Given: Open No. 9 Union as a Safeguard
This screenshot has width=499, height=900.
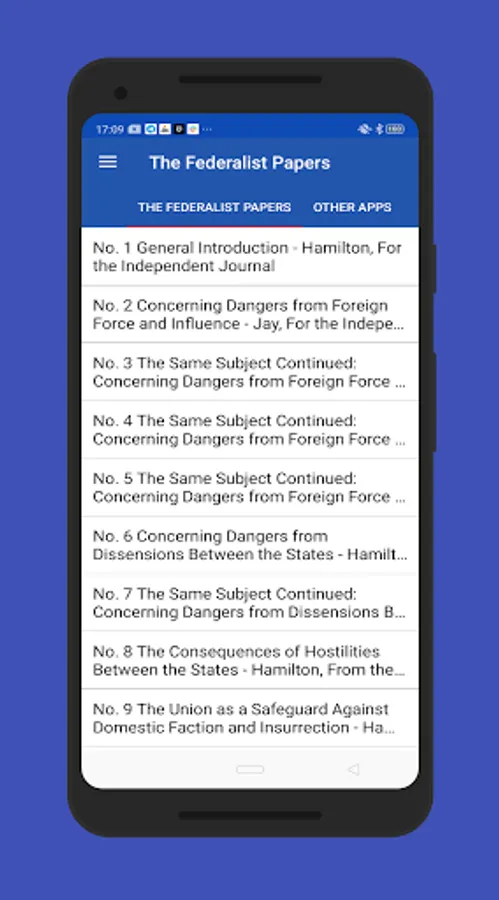Looking at the screenshot, I should 250,717.
